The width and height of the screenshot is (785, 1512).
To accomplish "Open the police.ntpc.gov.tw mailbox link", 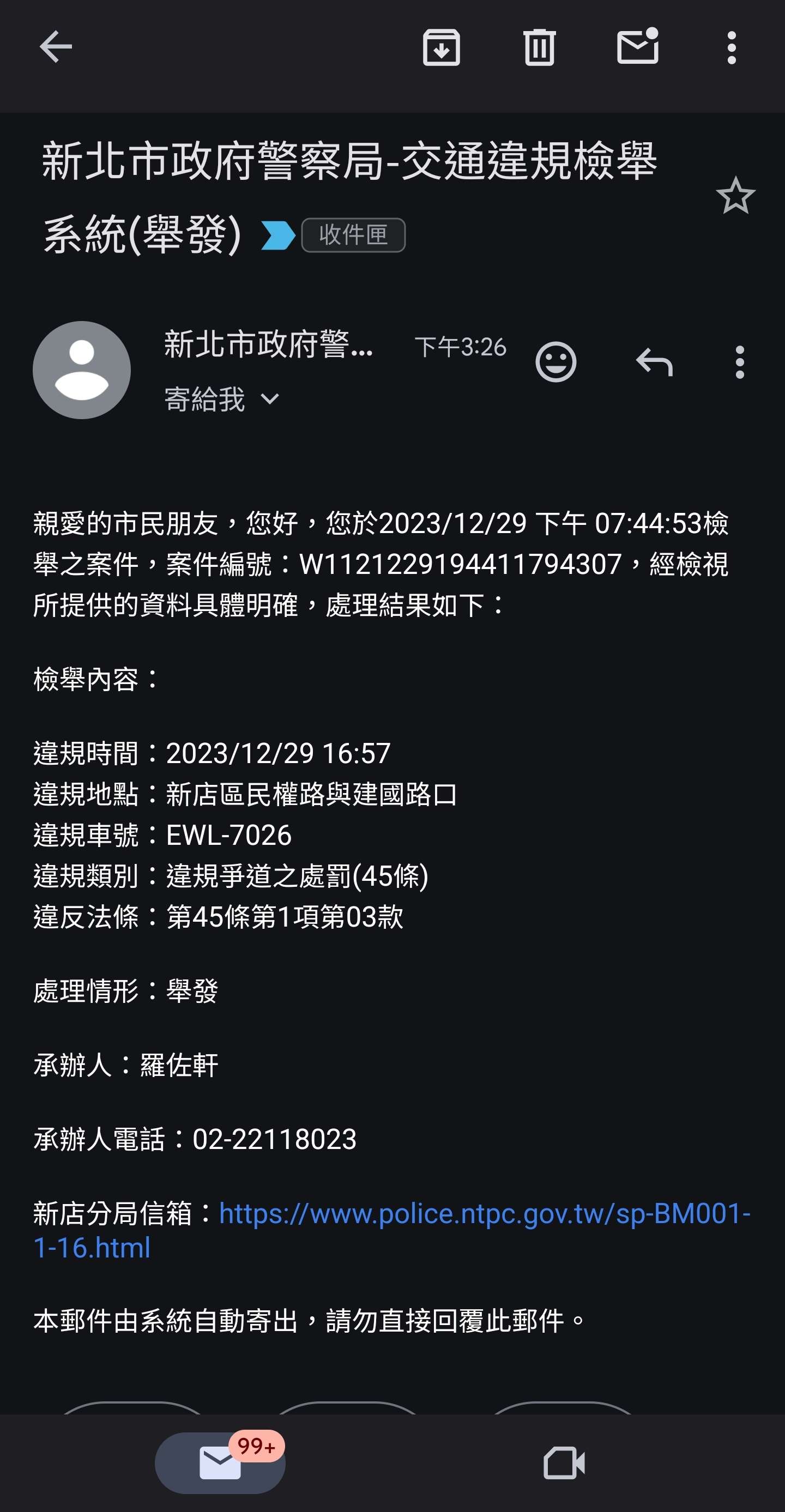I will 392,1230.
